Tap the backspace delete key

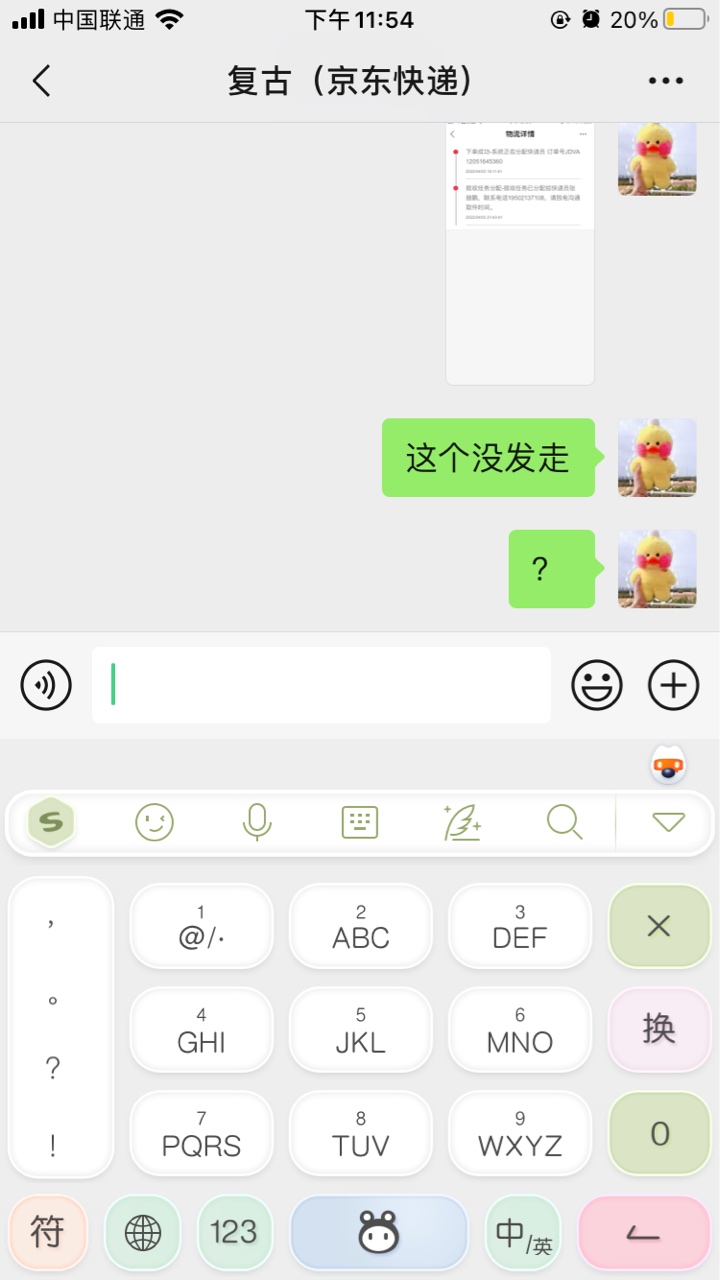click(x=659, y=927)
